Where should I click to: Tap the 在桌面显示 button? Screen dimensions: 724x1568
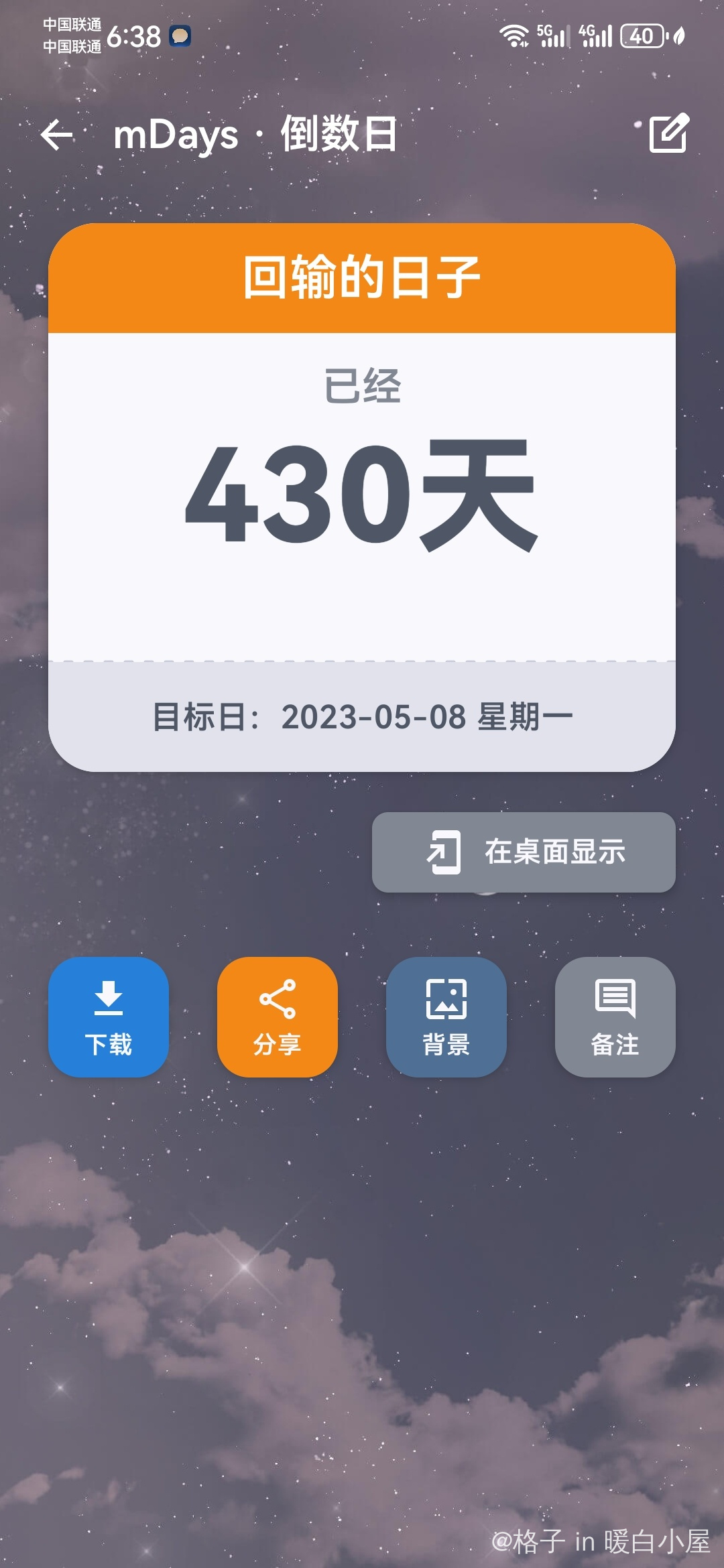pyautogui.click(x=524, y=852)
